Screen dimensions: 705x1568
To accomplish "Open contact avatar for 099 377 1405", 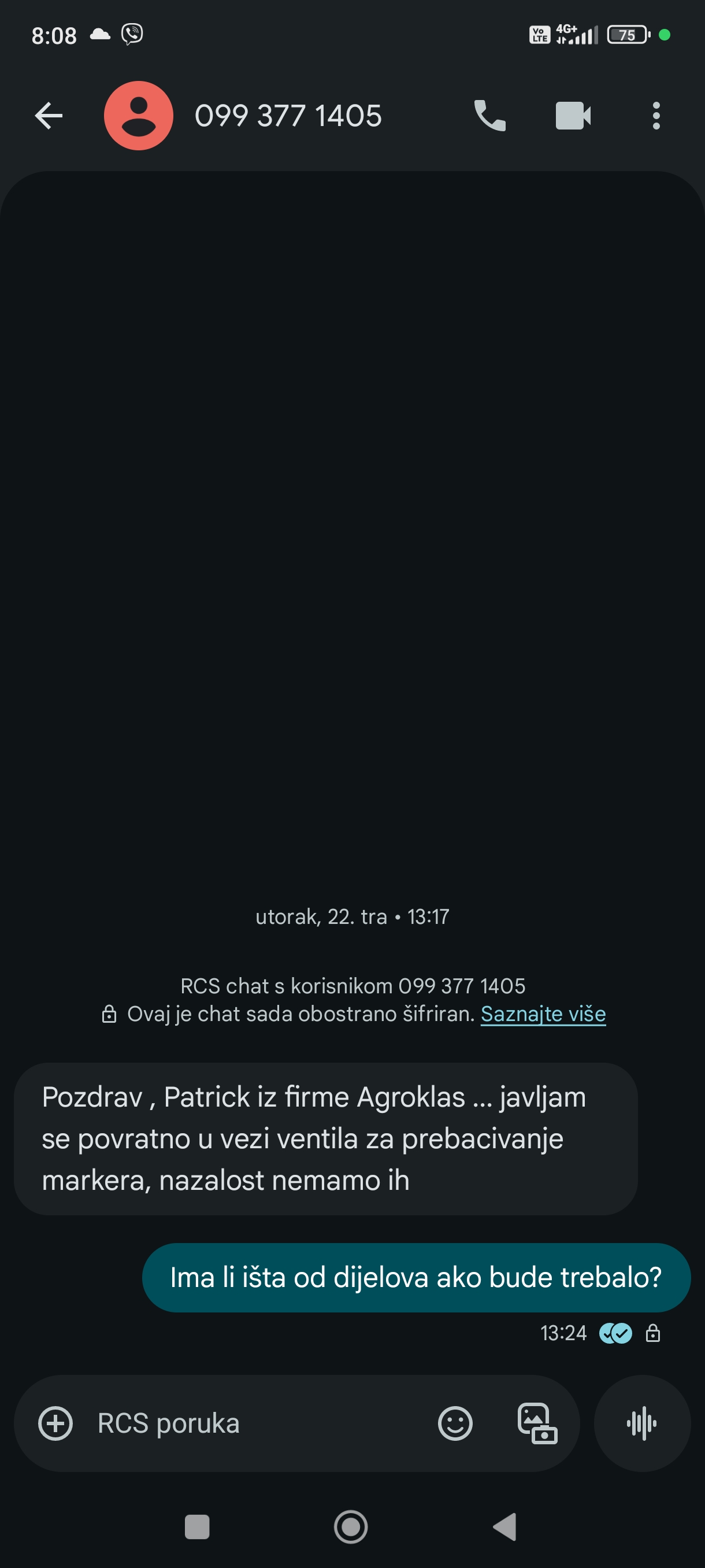I will click(x=139, y=116).
